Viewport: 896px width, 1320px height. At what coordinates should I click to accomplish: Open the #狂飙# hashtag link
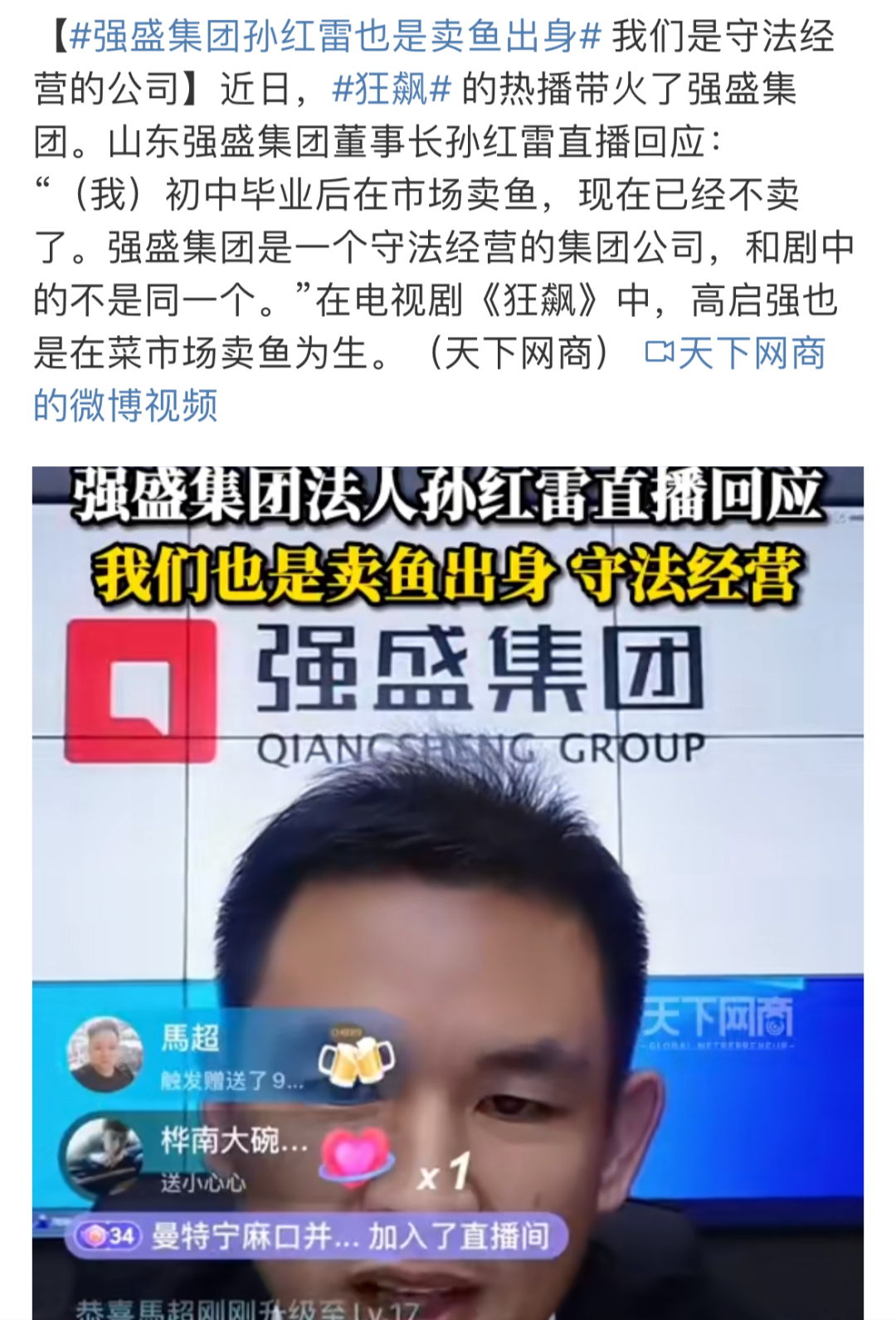pyautogui.click(x=391, y=90)
